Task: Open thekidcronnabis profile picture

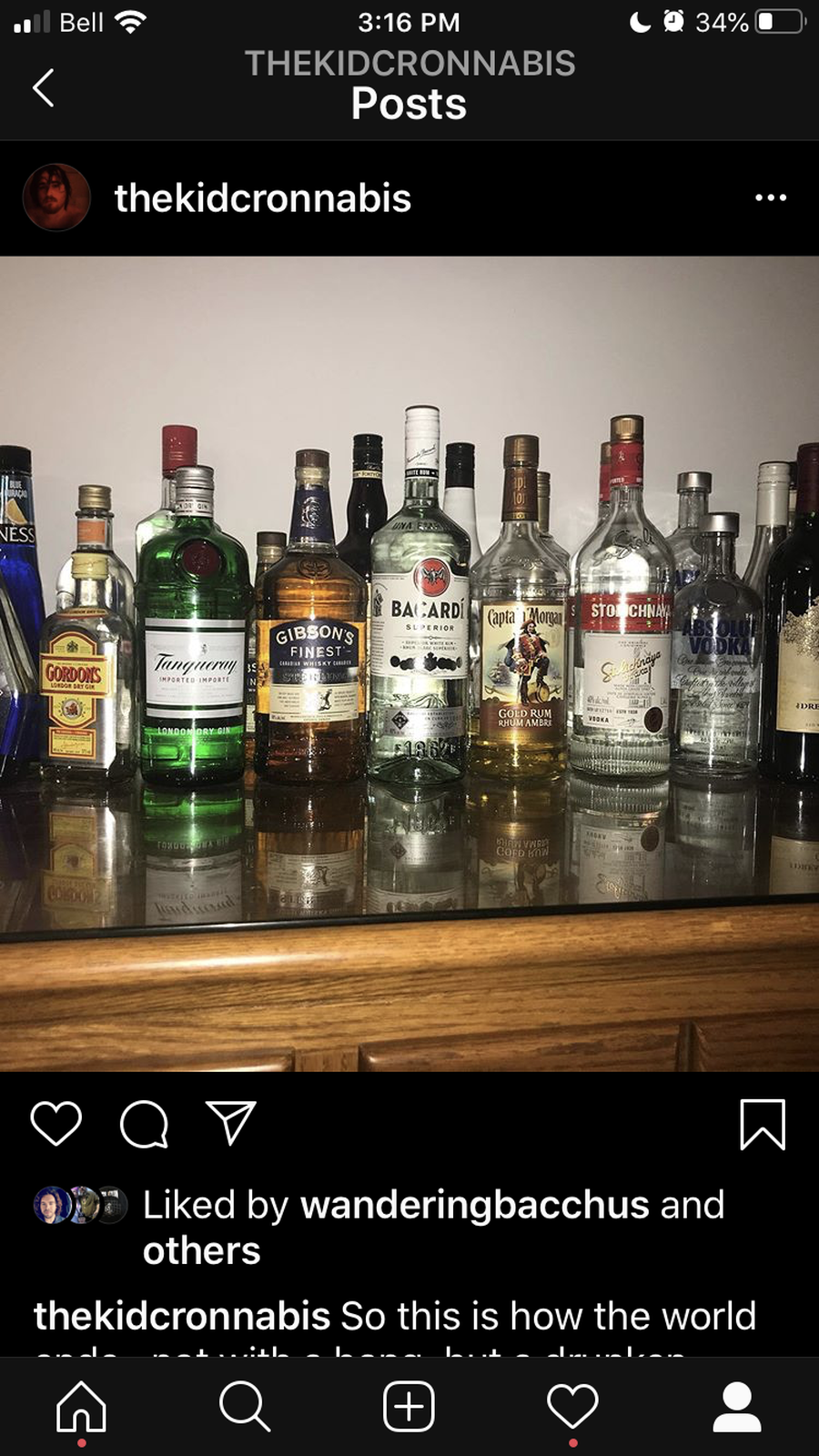Action: (56, 197)
